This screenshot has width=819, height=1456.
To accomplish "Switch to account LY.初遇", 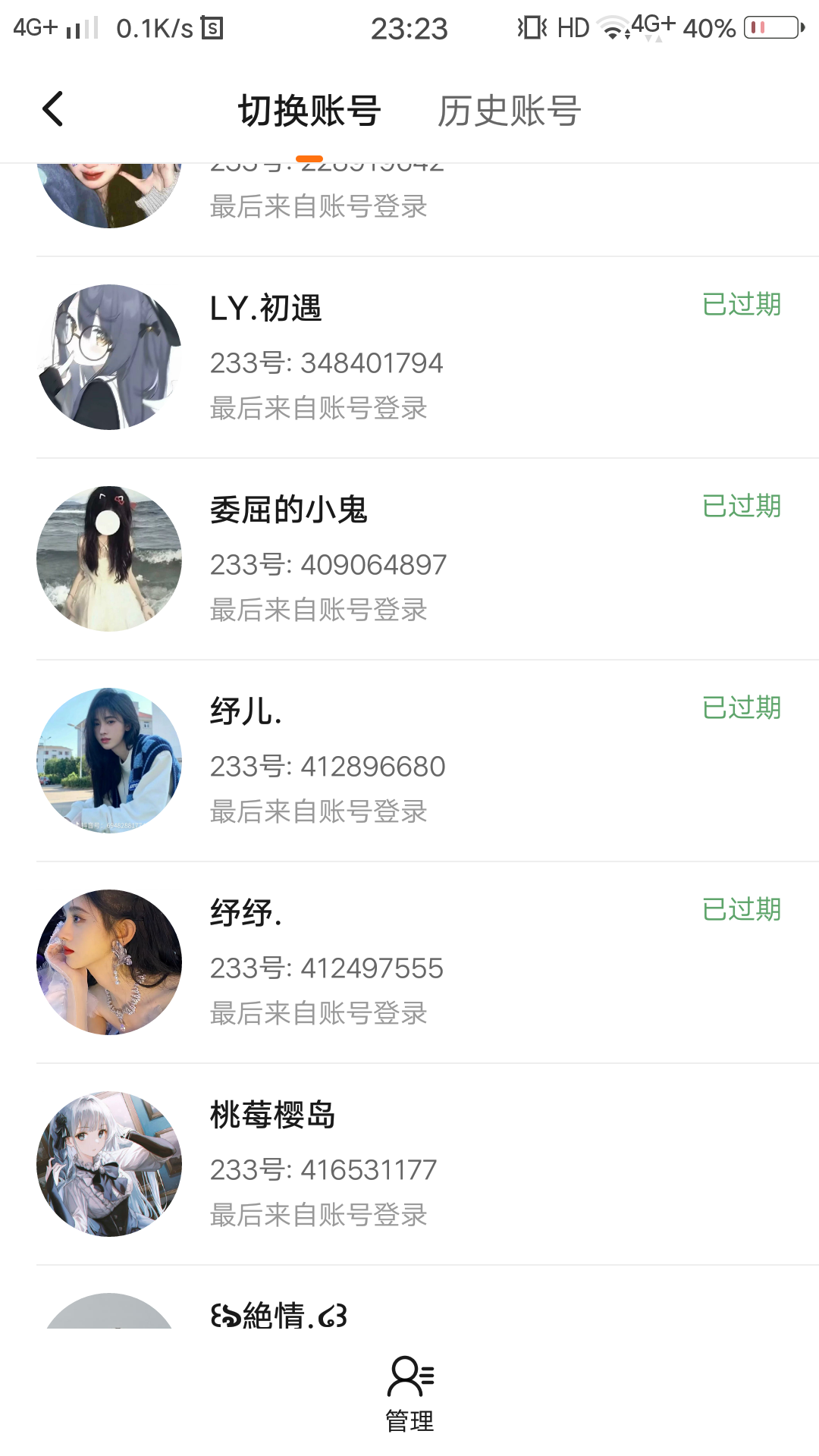I will pos(409,357).
